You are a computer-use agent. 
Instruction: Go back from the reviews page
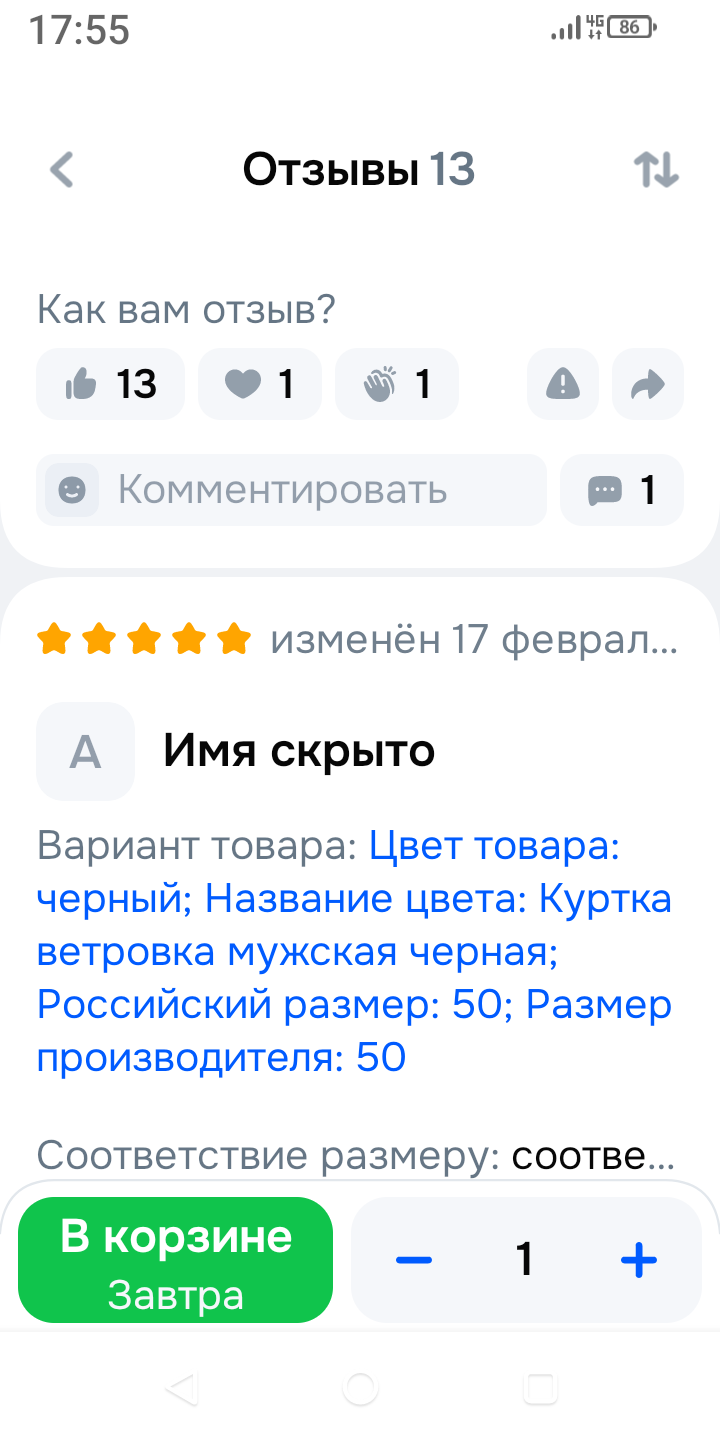tap(62, 170)
